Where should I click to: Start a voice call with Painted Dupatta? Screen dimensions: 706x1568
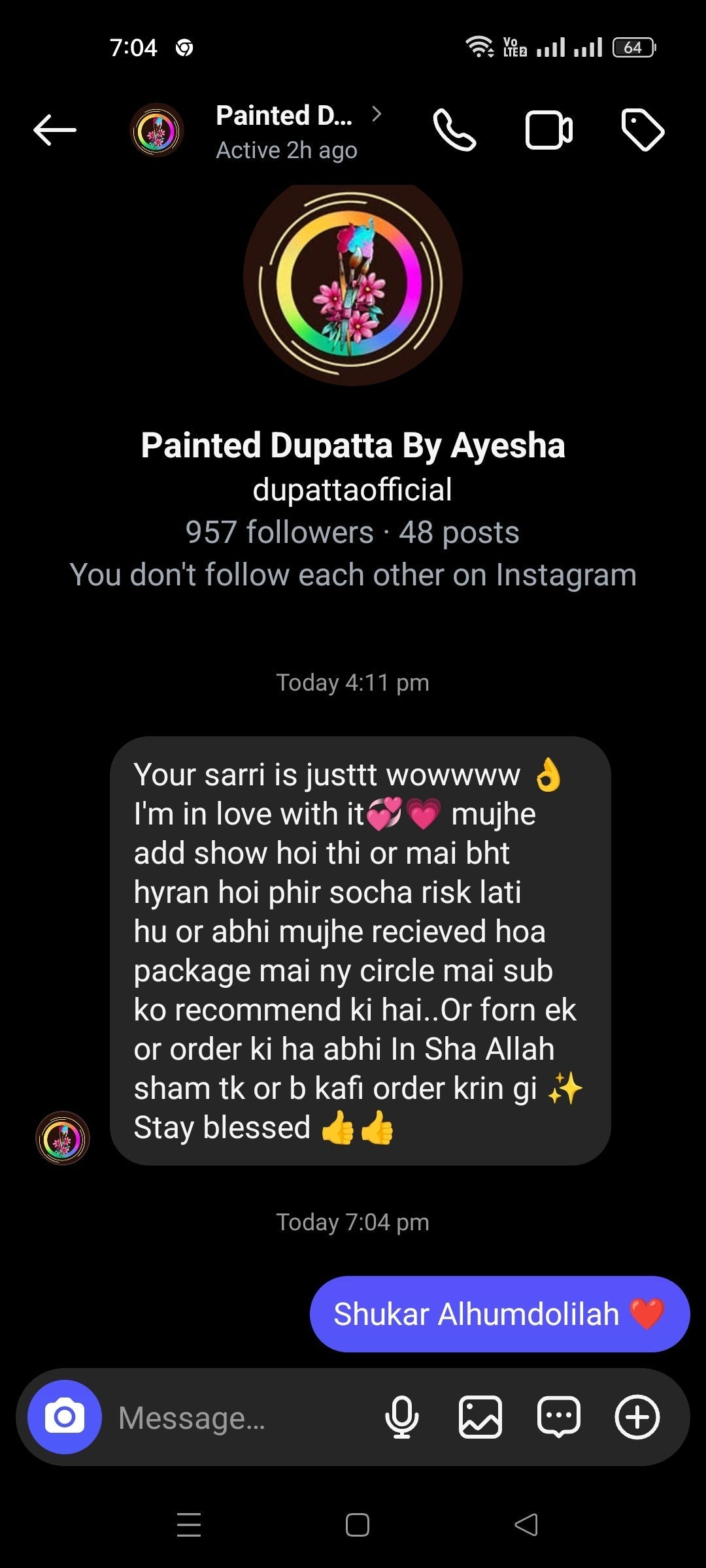pos(454,130)
